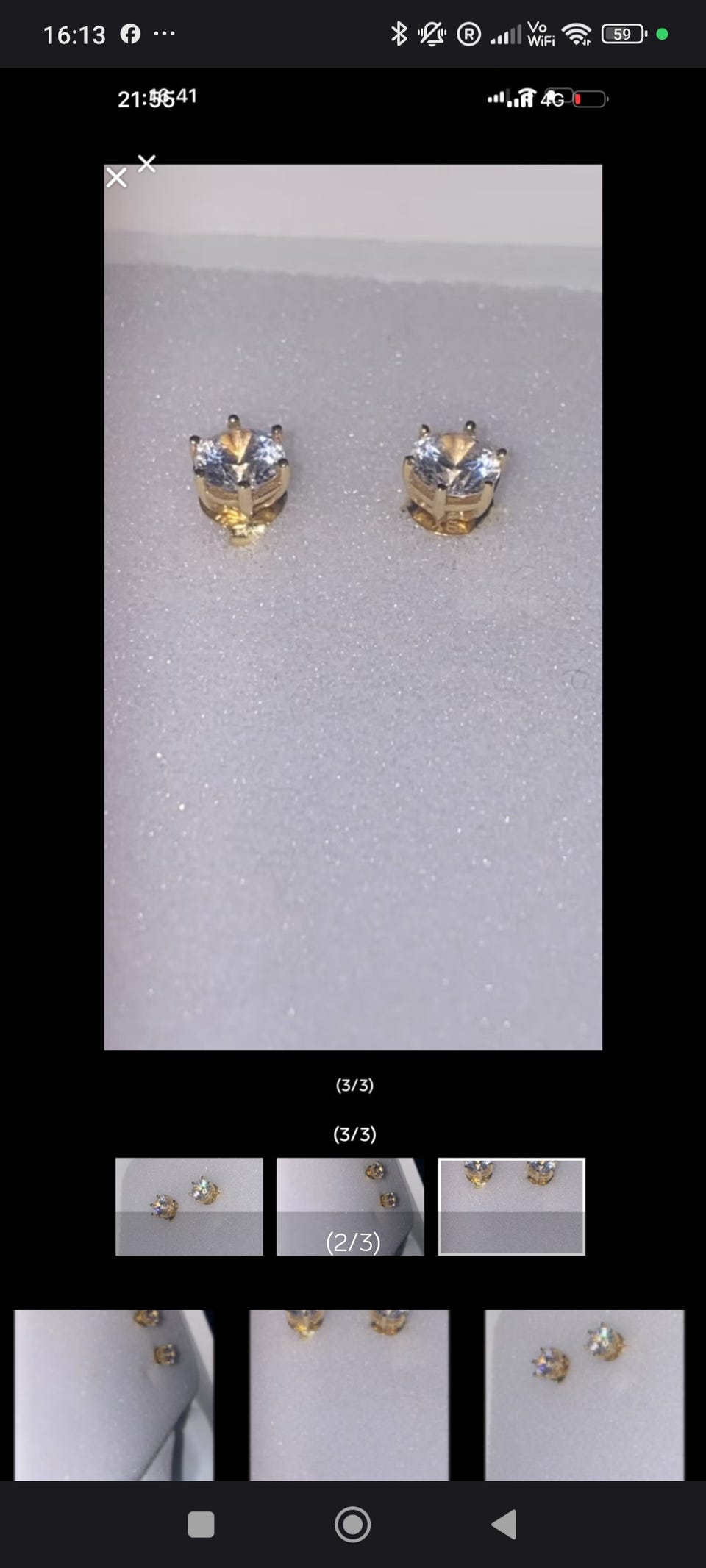Image resolution: width=706 pixels, height=1568 pixels.
Task: Go back with the system back button
Action: (504, 1525)
